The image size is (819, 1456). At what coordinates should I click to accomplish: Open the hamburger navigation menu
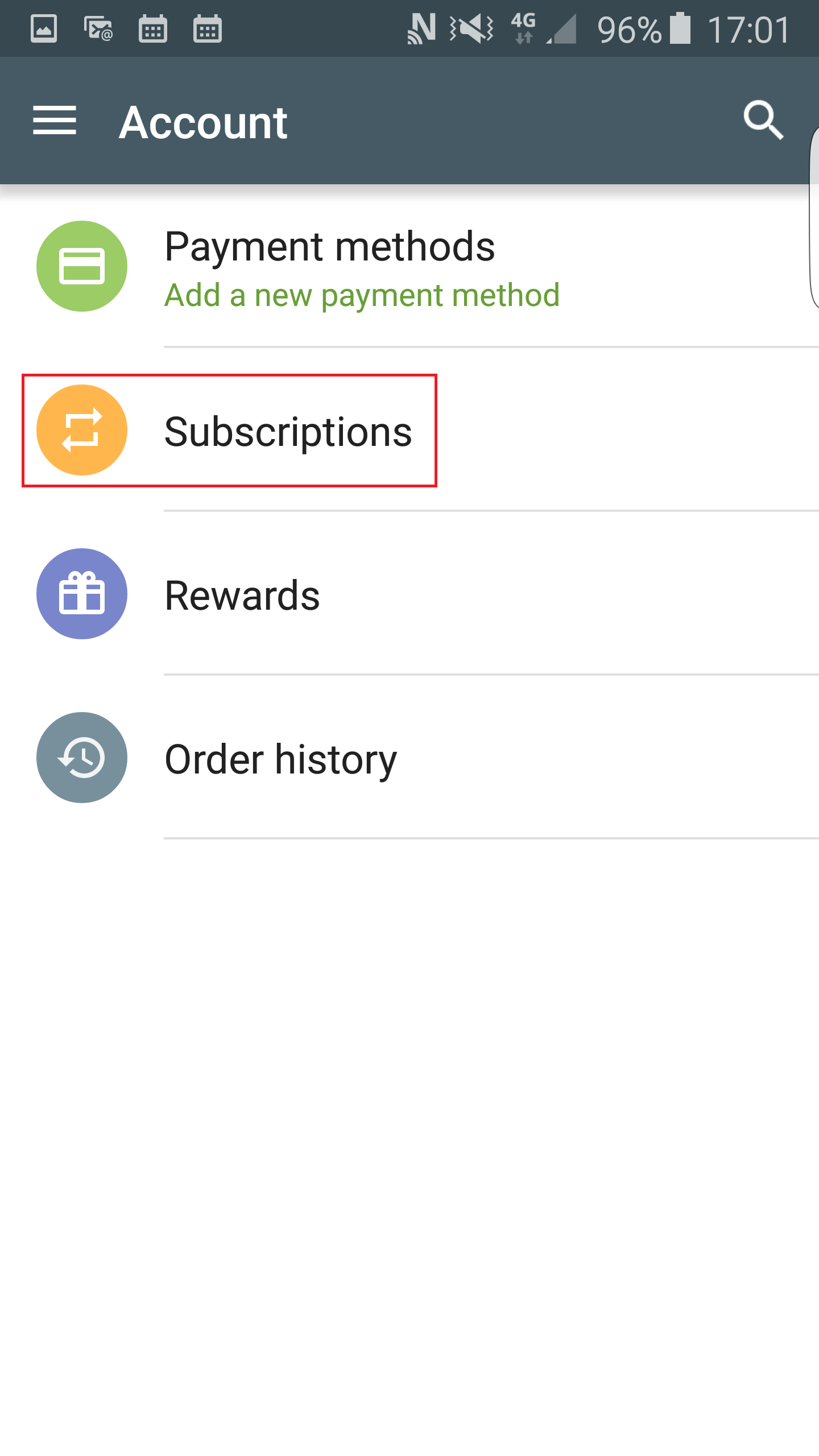(x=55, y=121)
